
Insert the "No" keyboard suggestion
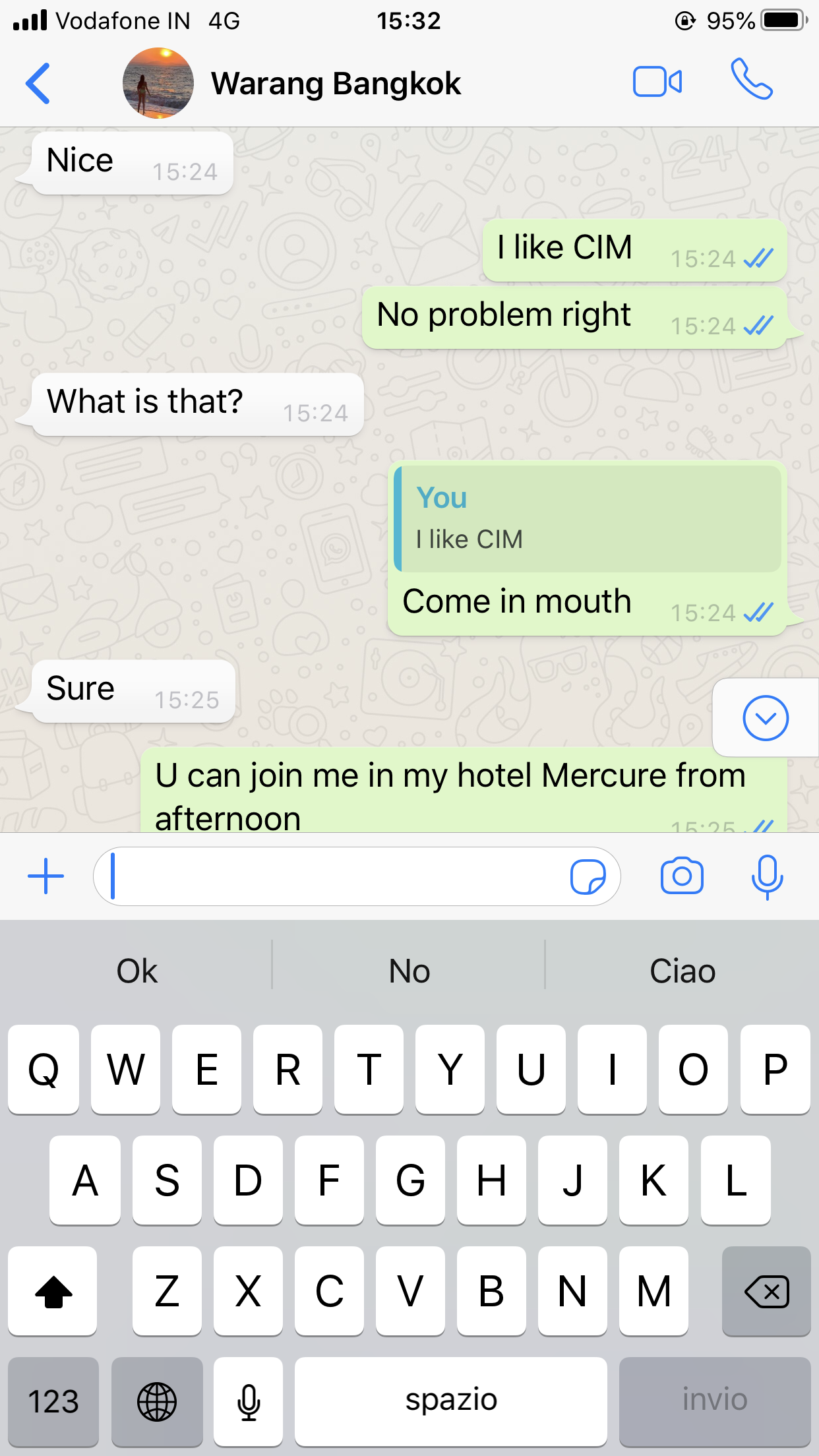point(409,971)
